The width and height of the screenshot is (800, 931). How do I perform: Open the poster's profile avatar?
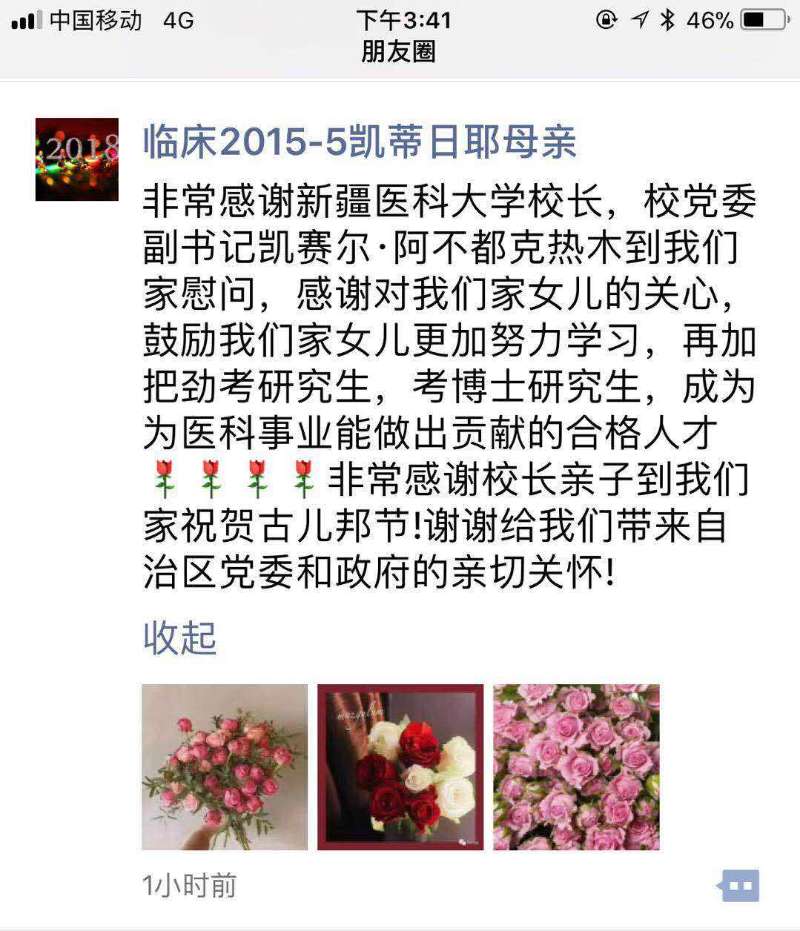(77, 159)
